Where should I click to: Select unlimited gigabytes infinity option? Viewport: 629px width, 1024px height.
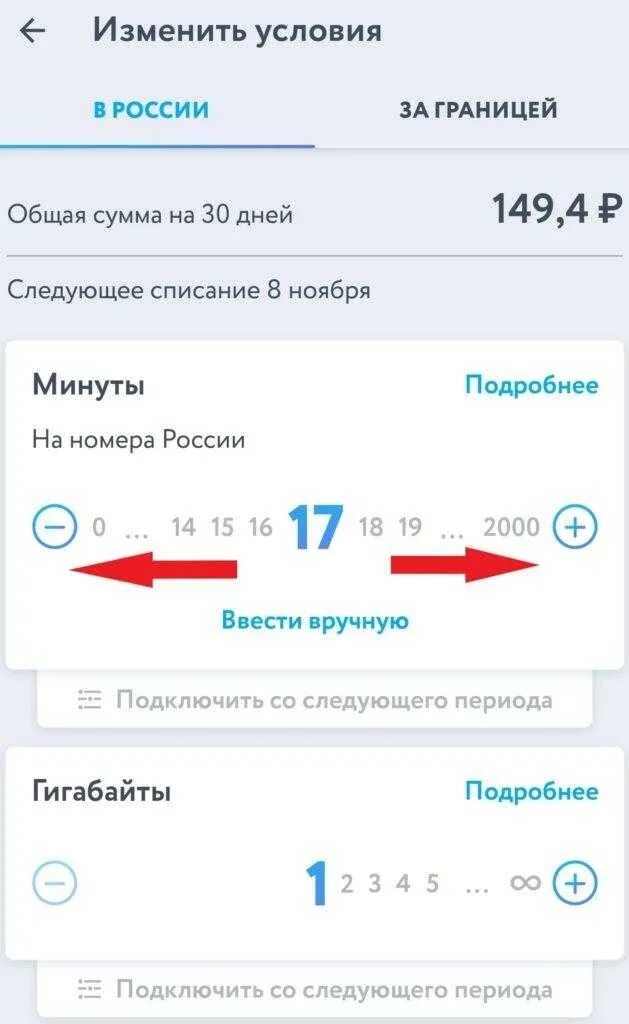pos(525,883)
